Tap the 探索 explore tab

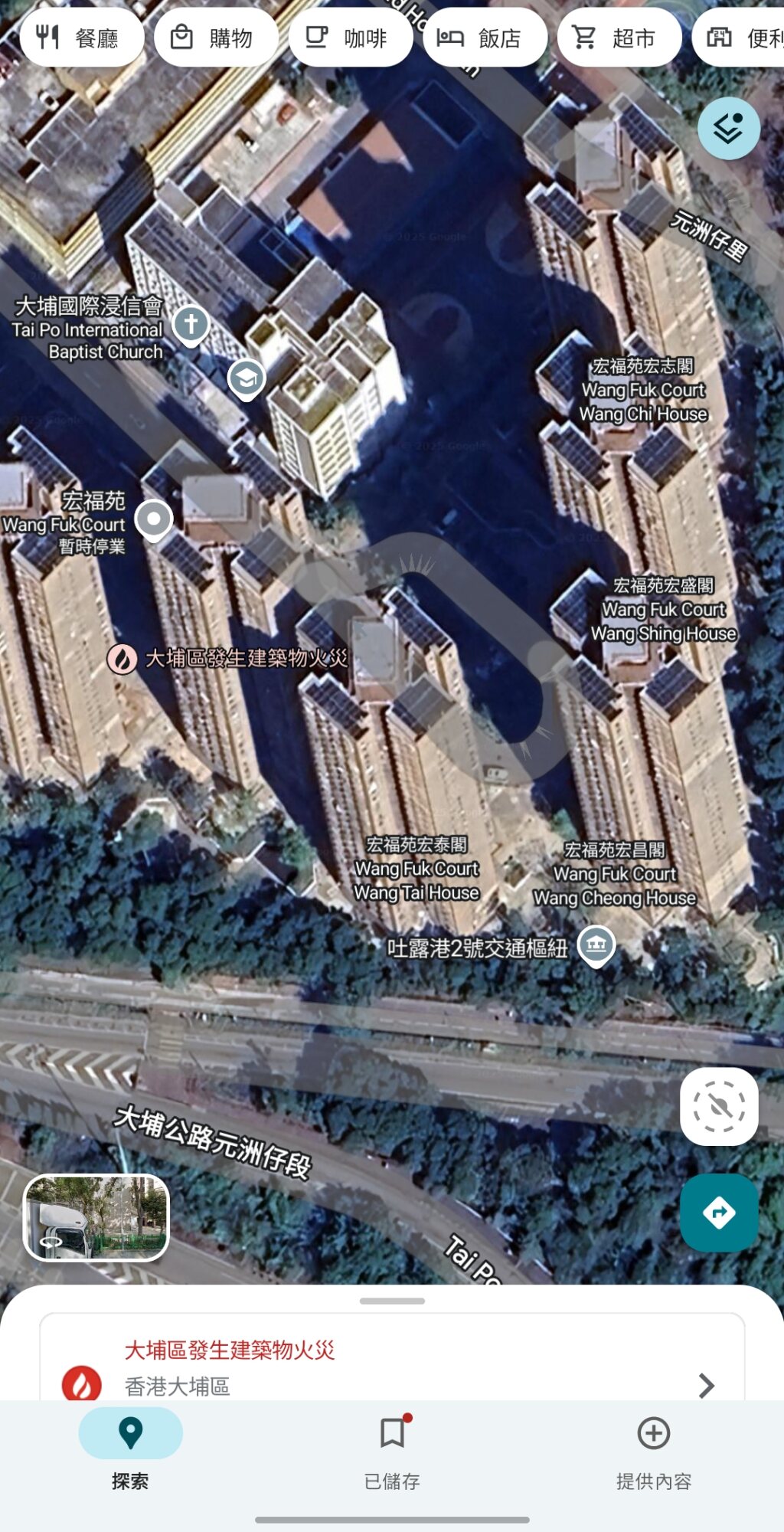(x=130, y=1452)
